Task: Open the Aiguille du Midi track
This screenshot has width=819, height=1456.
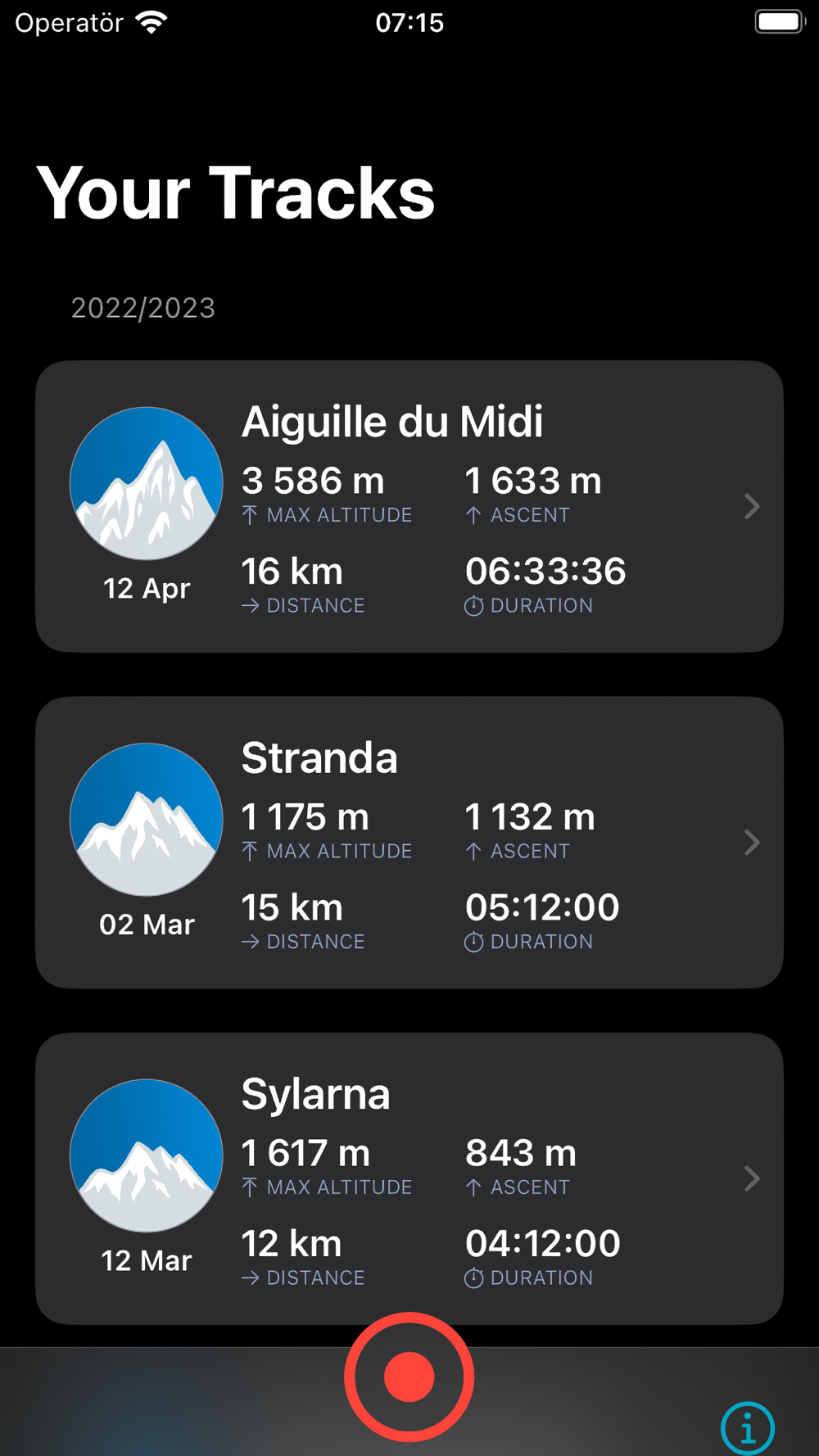Action: (x=409, y=506)
